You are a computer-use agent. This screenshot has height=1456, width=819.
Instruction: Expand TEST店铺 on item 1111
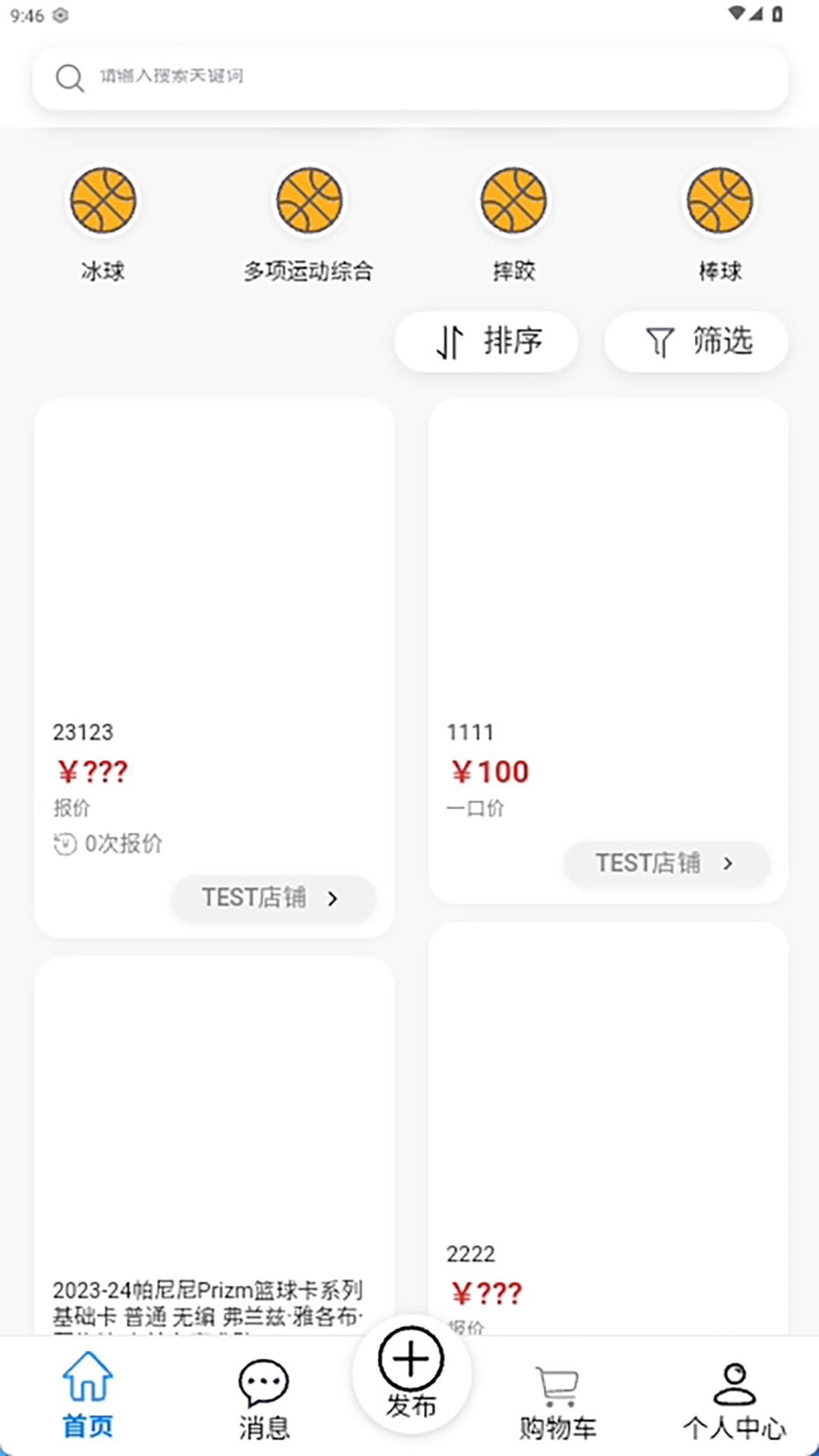pyautogui.click(x=666, y=864)
